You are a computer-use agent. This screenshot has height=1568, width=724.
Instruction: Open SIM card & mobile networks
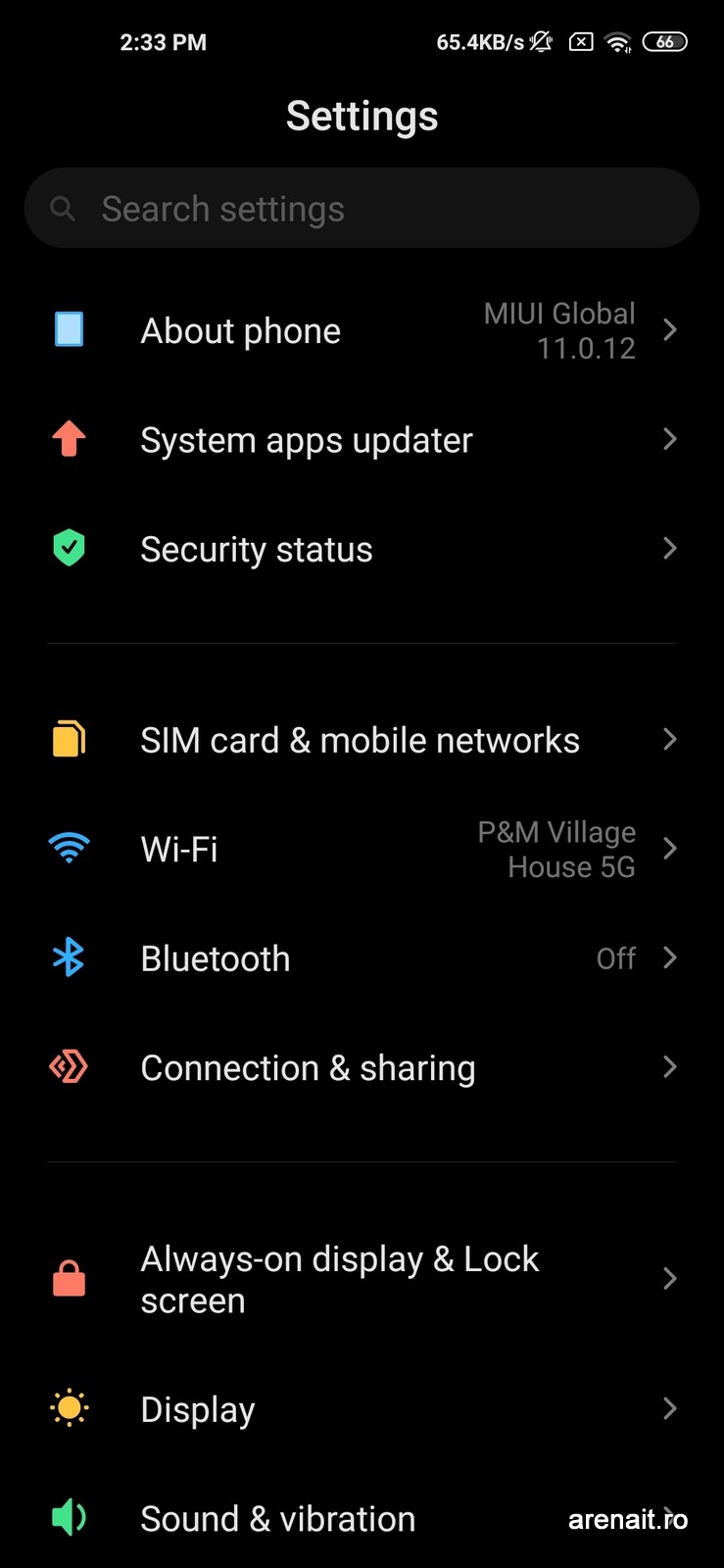point(360,741)
